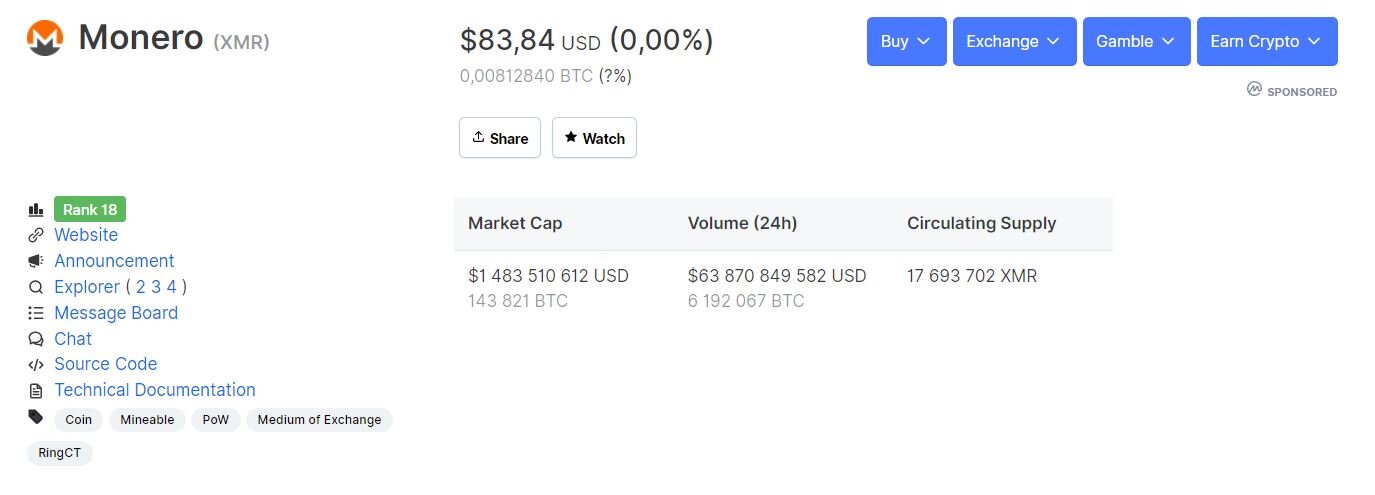
Task: Open explorer link number 2
Action: pyautogui.click(x=141, y=287)
